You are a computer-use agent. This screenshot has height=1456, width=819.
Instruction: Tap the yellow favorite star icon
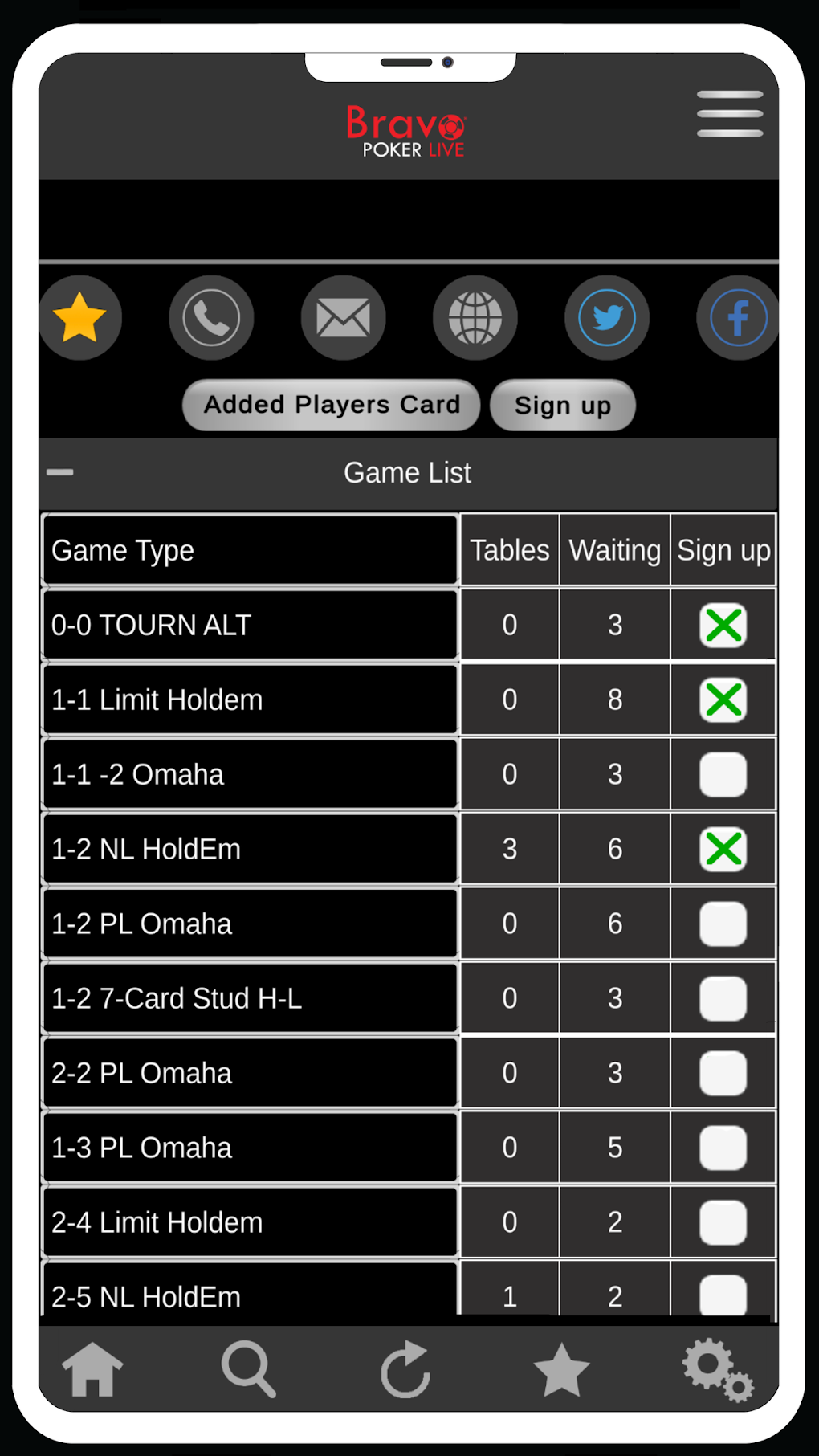(x=80, y=318)
